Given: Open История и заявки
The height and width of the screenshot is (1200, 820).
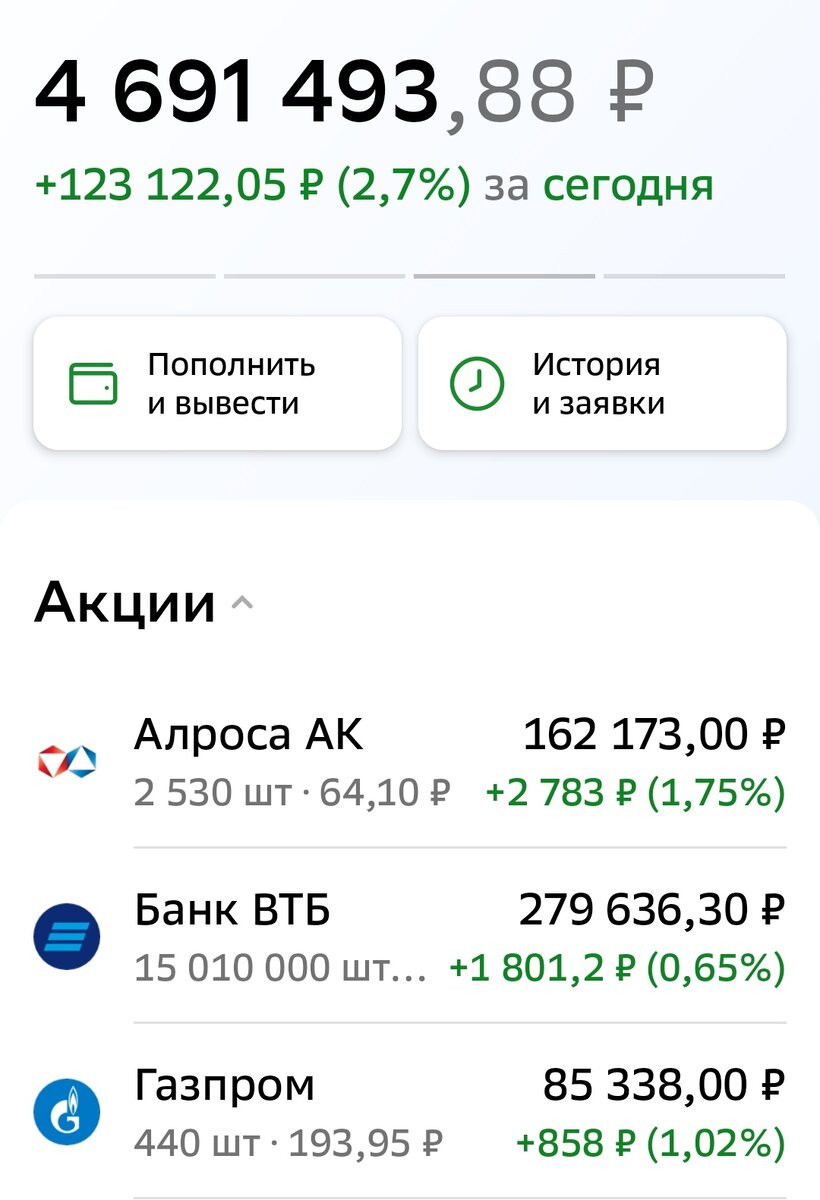Looking at the screenshot, I should tap(601, 384).
